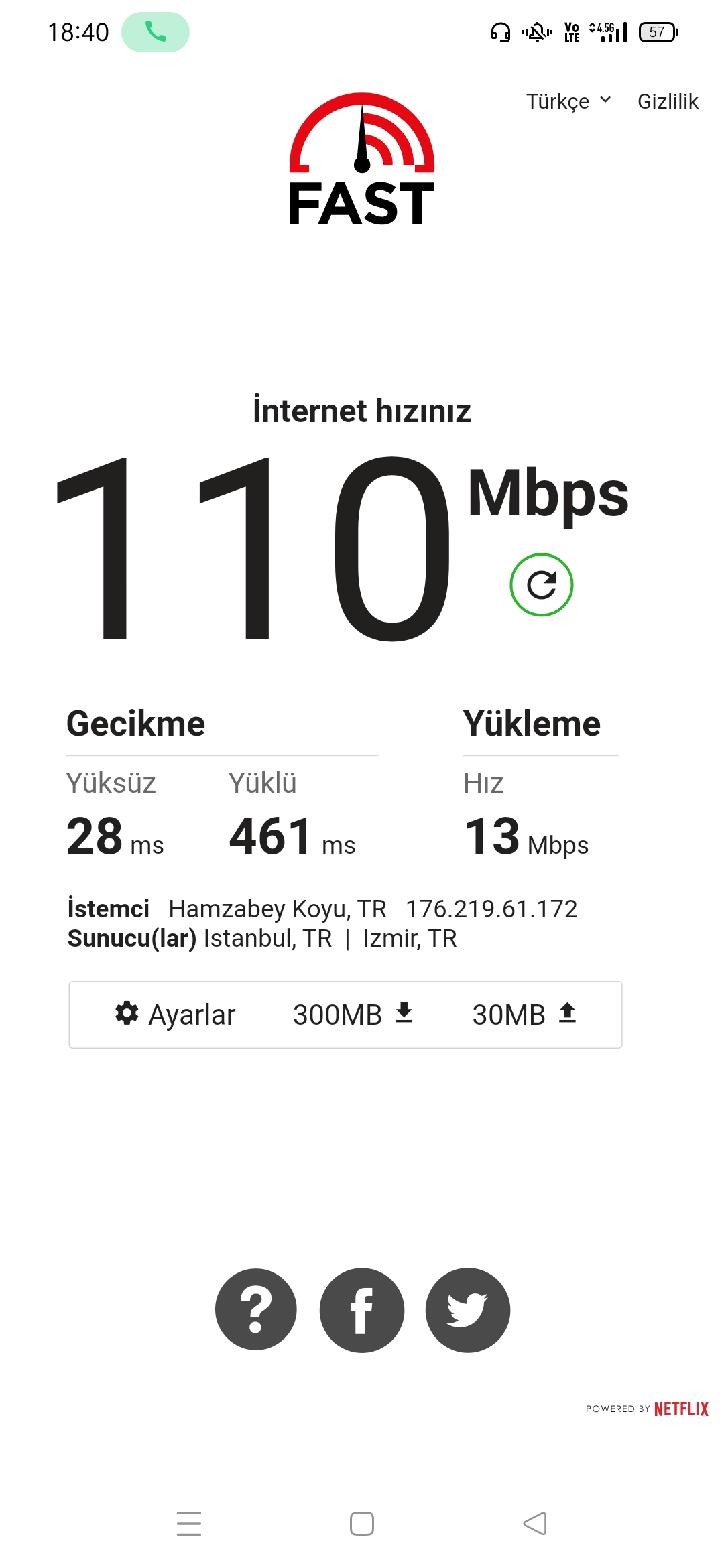Tap the ongoing call indicator pill
The image size is (724, 1568).
tap(156, 32)
